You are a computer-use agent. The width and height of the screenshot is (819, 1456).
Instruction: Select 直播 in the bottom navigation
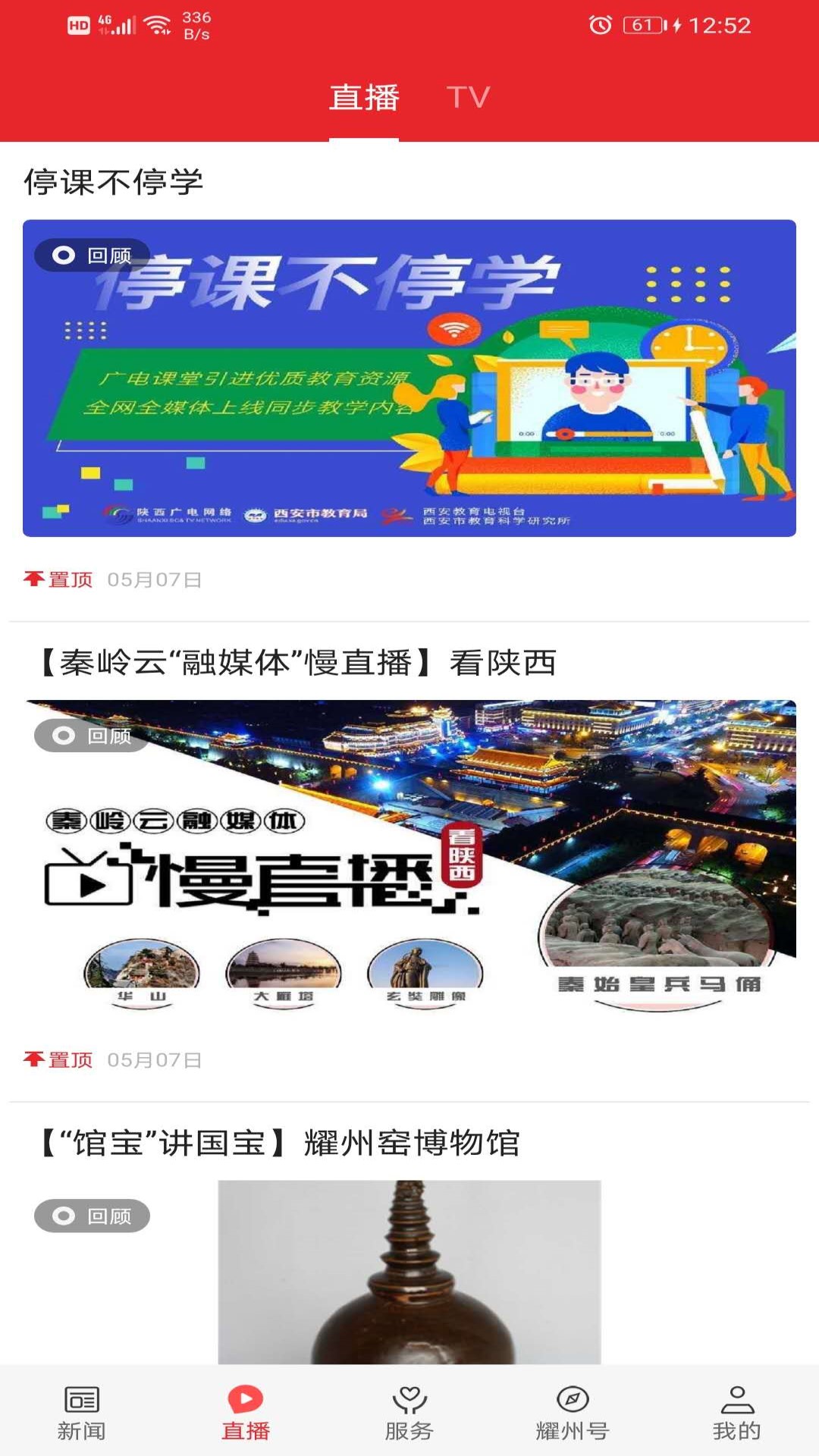[245, 1412]
